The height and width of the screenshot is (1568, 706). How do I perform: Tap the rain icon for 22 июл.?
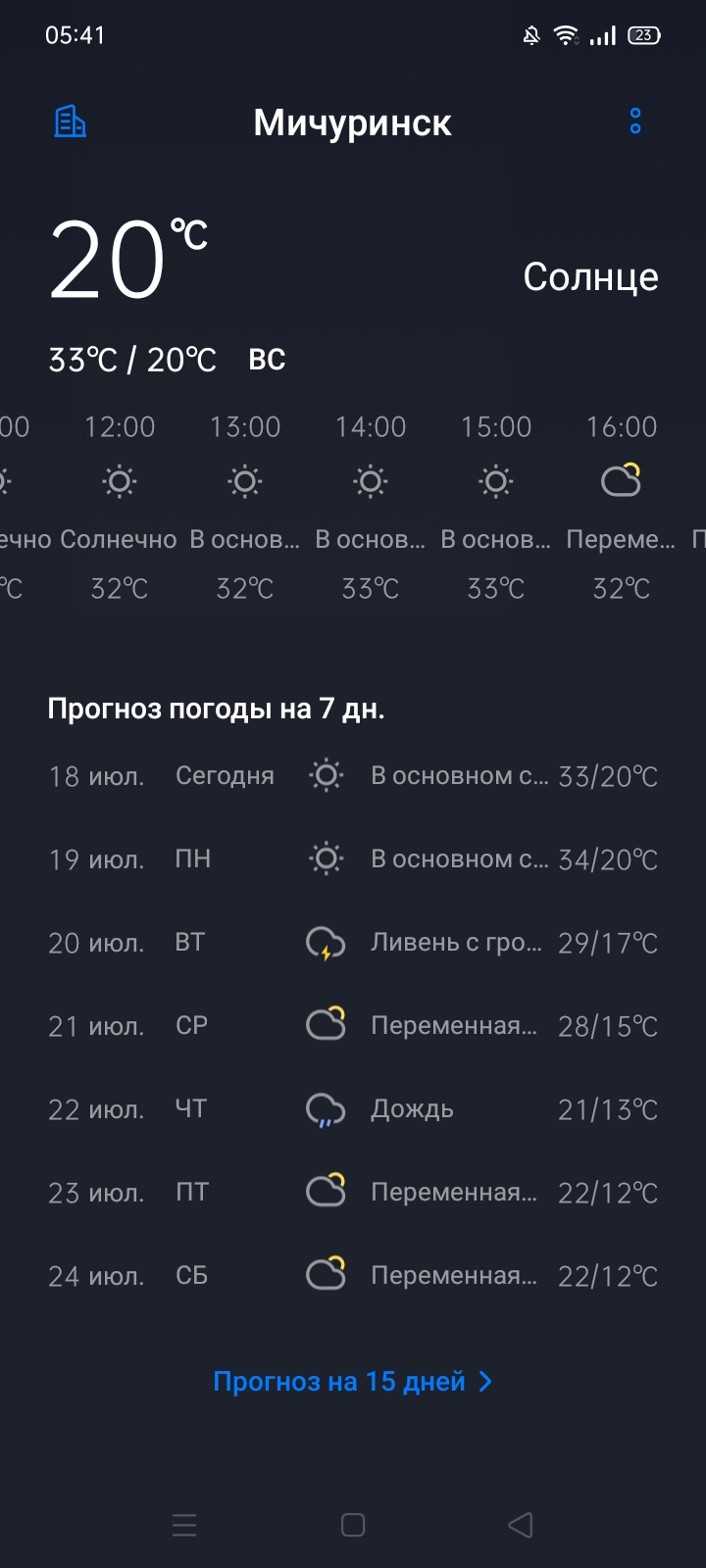tap(325, 1108)
